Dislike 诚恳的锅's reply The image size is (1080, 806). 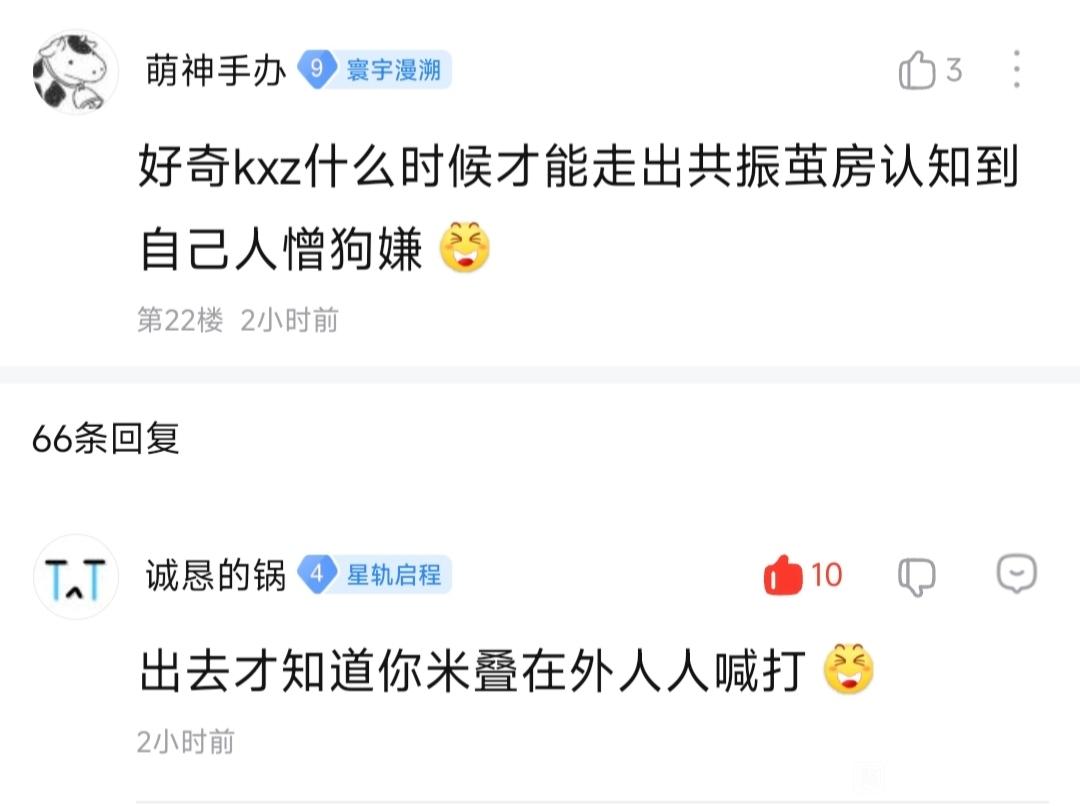coord(917,576)
